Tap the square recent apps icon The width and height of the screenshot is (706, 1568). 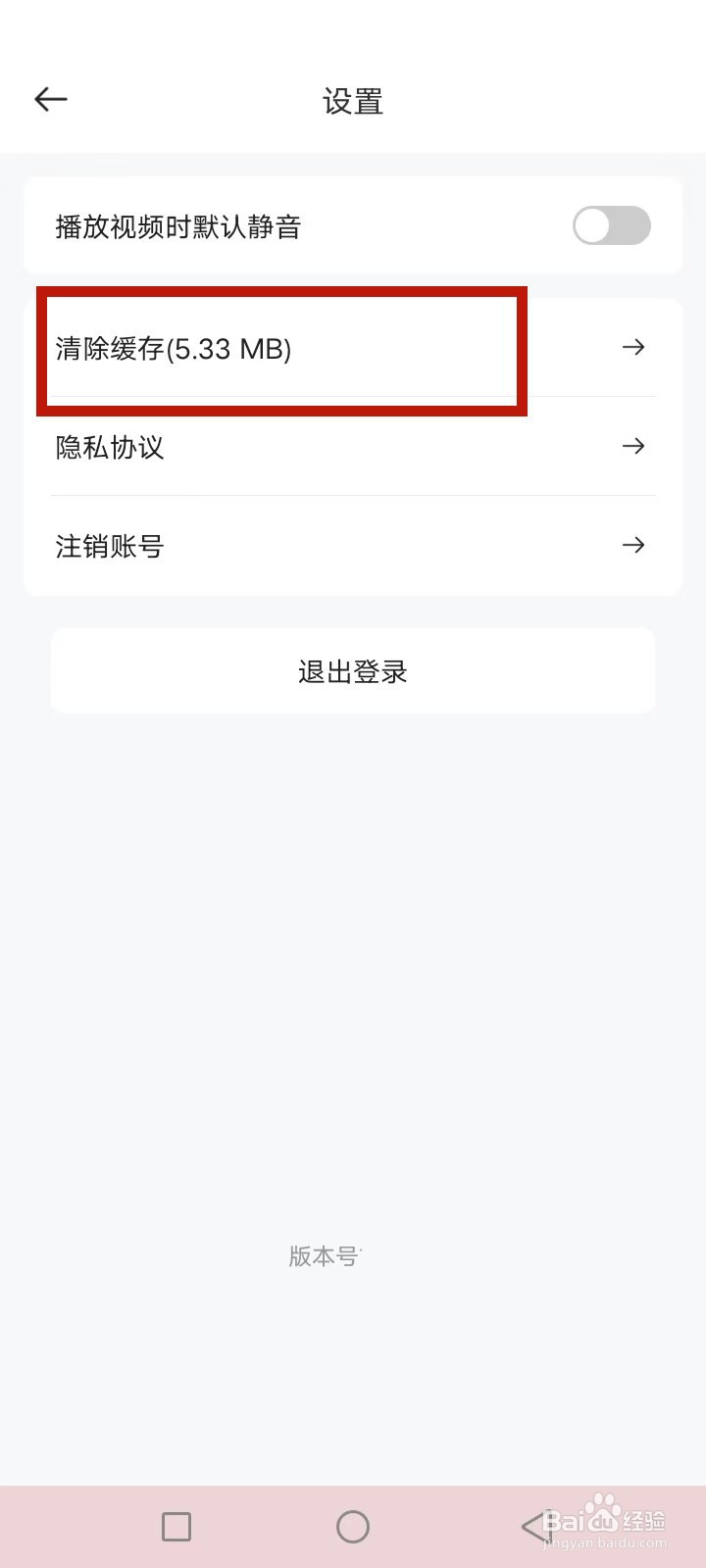[x=176, y=1526]
